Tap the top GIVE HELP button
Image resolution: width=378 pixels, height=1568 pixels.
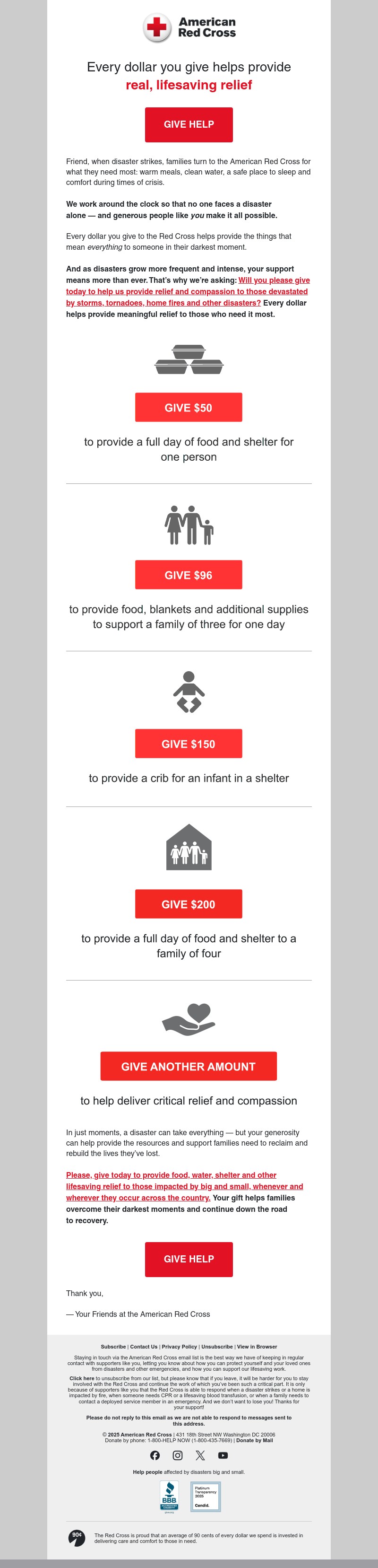189,125
